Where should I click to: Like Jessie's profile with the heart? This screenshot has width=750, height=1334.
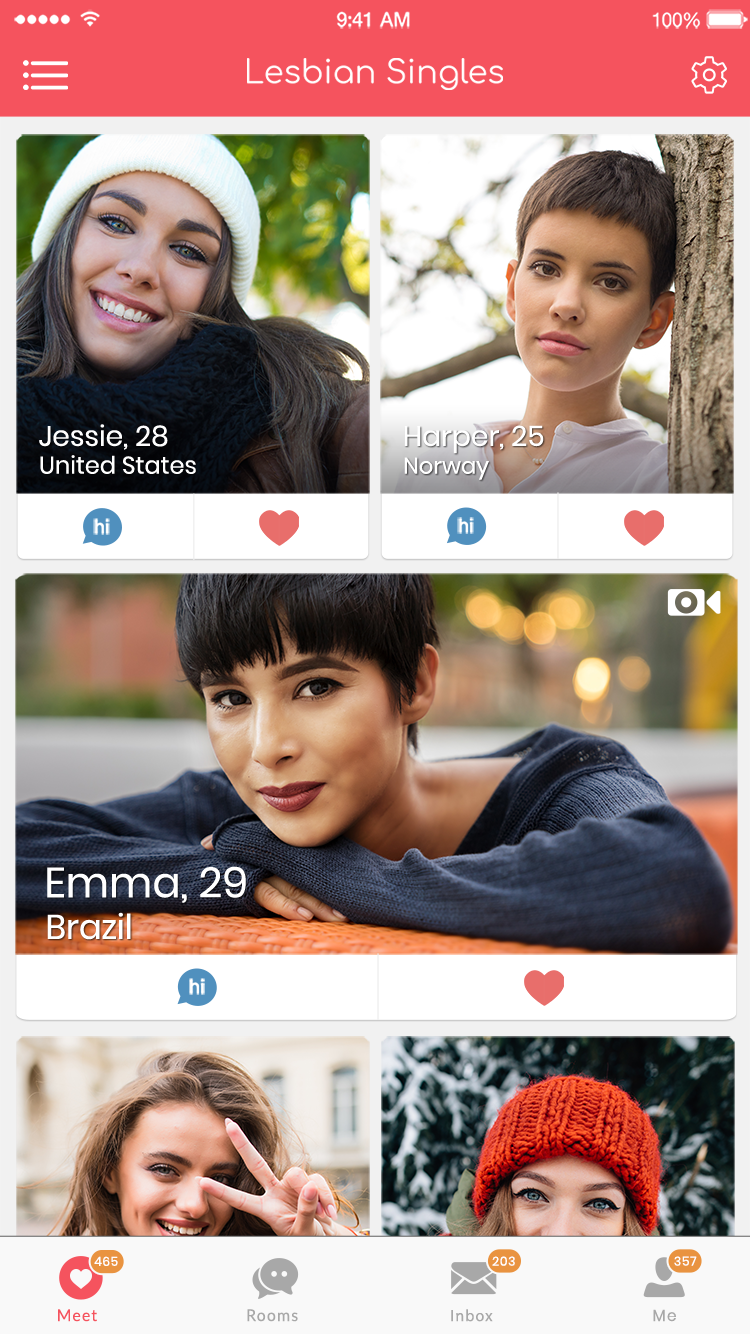(279, 527)
